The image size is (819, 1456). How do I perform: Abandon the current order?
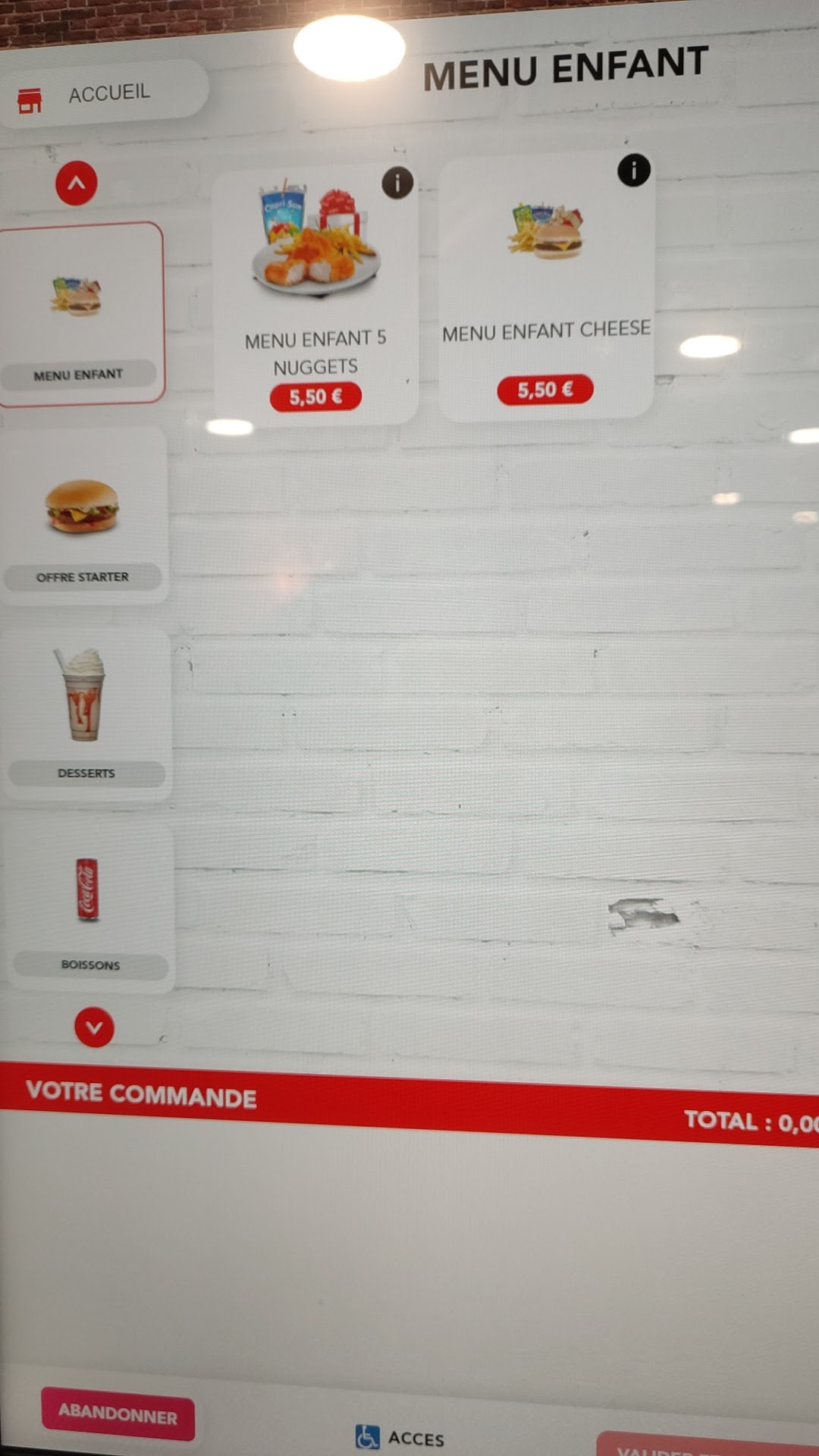coord(118,1414)
